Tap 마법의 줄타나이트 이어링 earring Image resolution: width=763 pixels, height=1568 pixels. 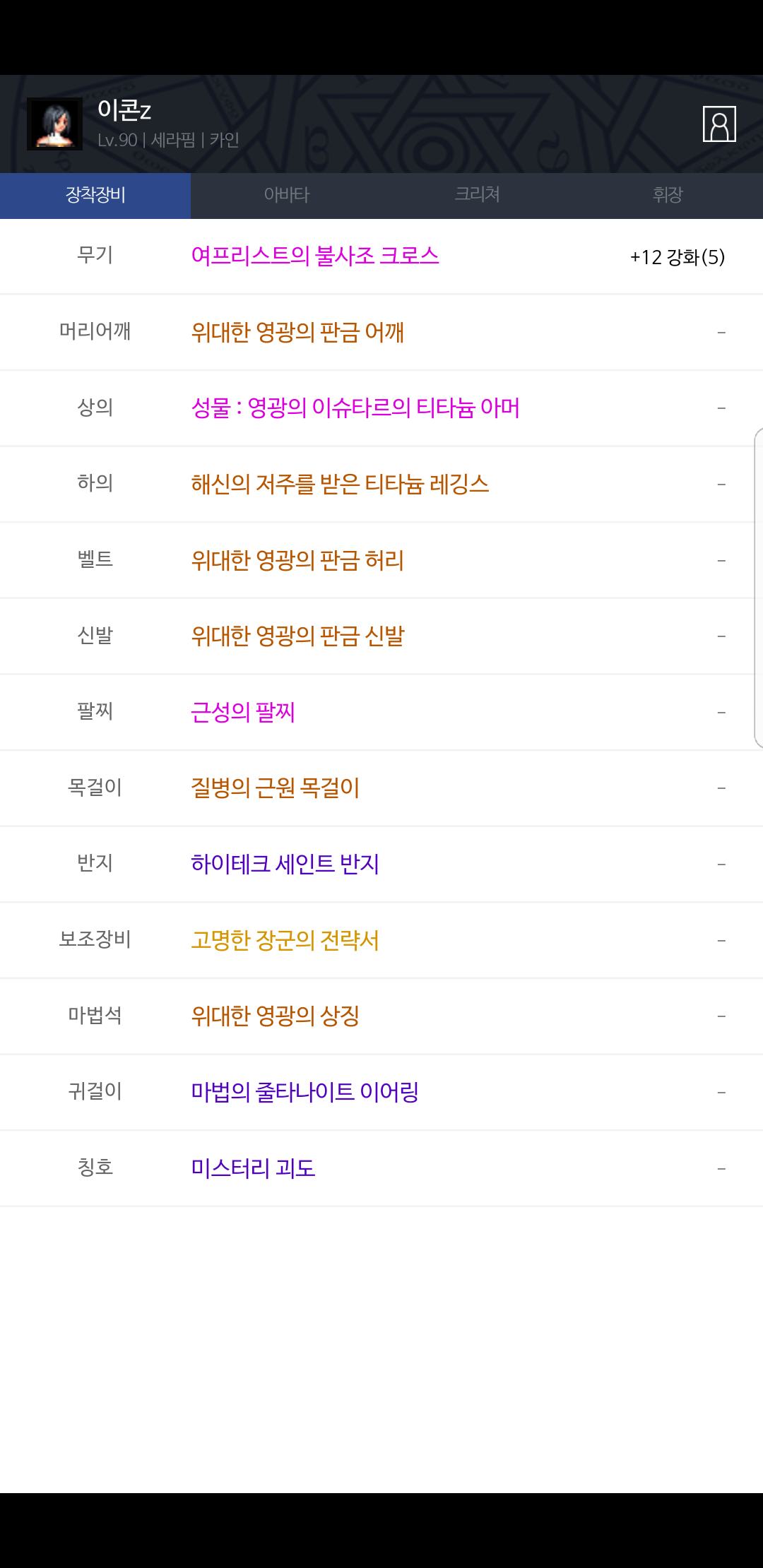coord(305,1093)
